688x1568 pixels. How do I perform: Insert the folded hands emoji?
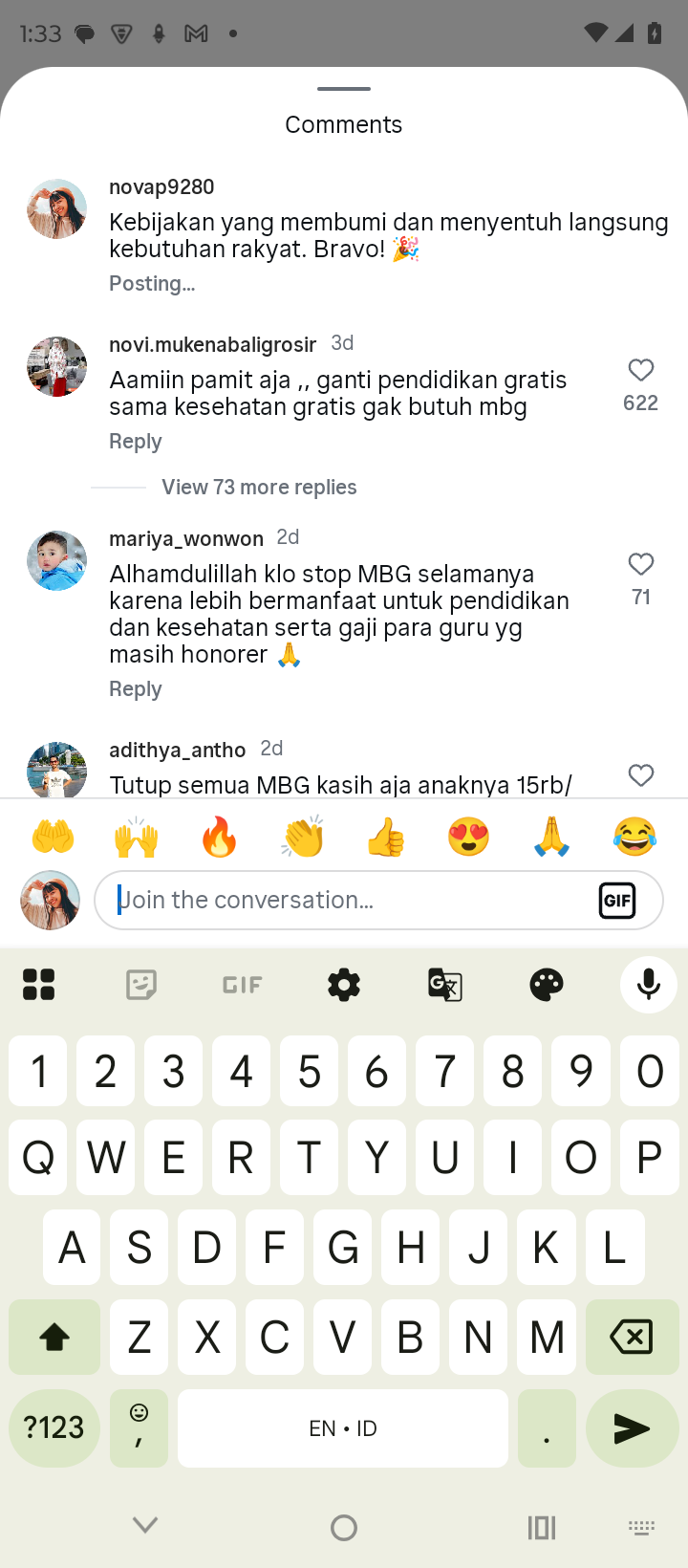pos(552,838)
